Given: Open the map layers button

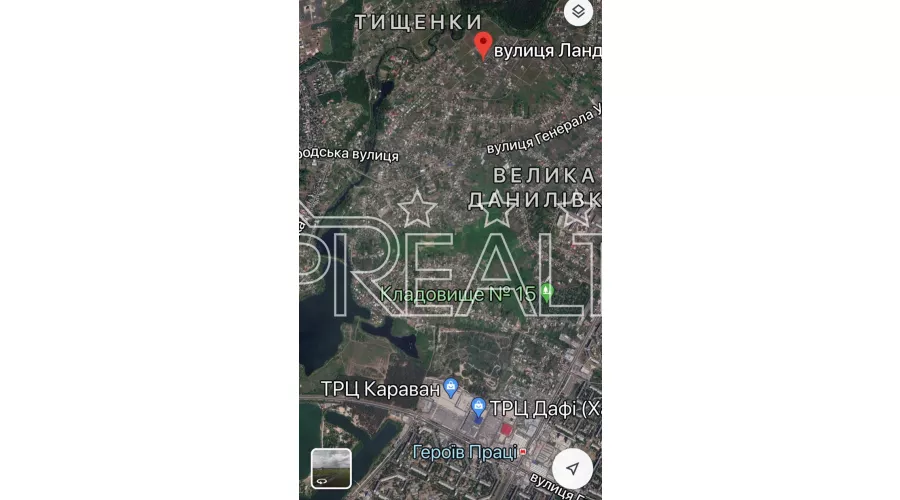Looking at the screenshot, I should pyautogui.click(x=578, y=13).
